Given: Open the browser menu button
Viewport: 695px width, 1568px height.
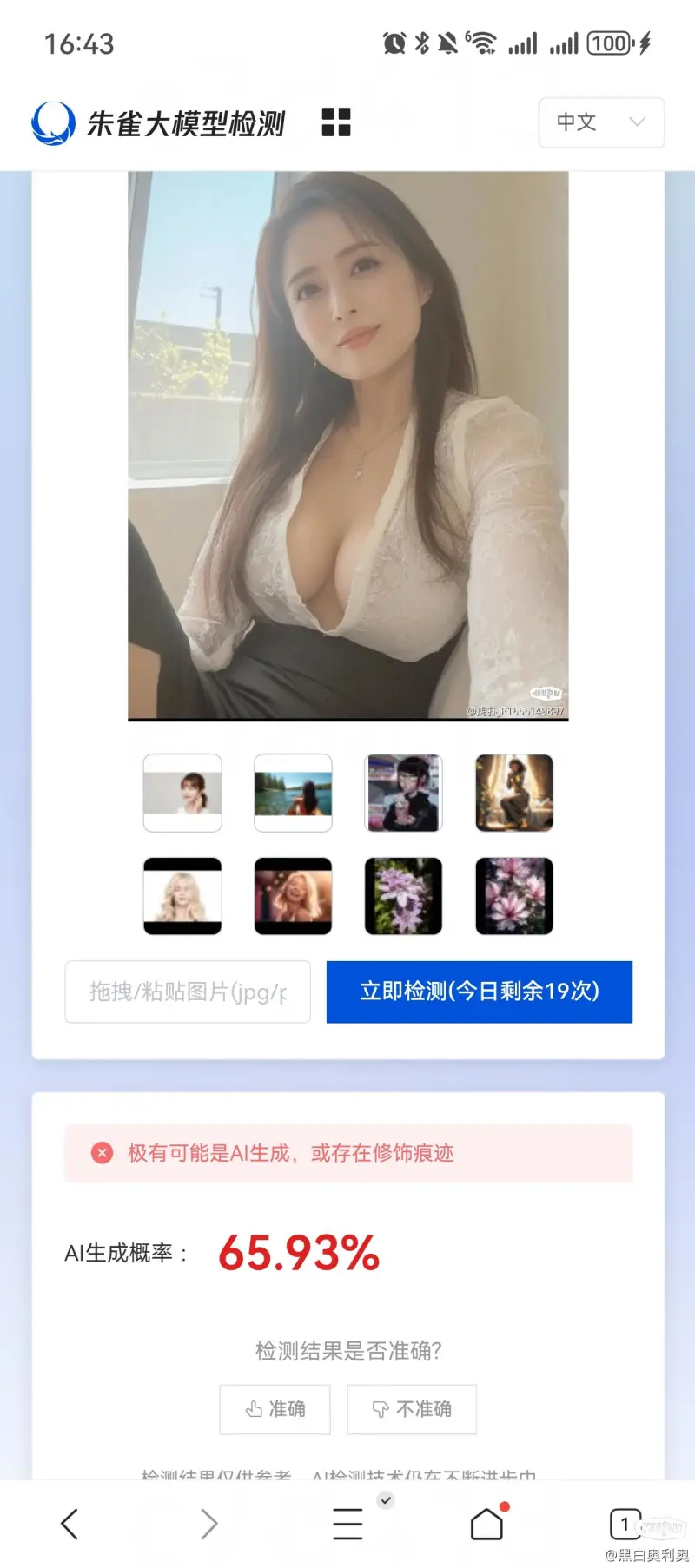Looking at the screenshot, I should [x=347, y=1524].
